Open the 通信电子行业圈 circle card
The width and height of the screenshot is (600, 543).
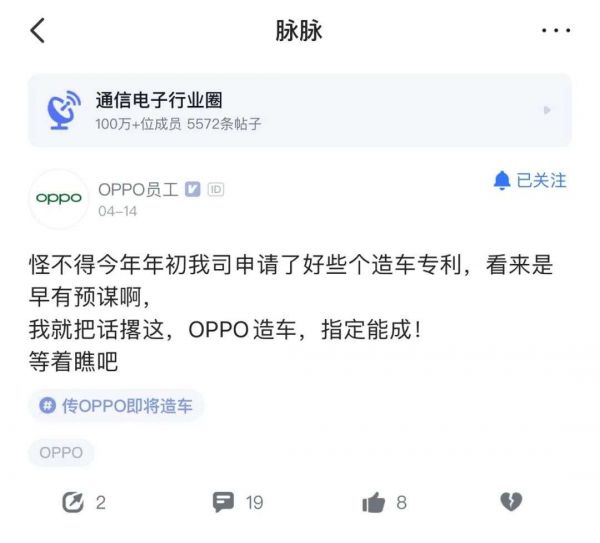coord(299,110)
